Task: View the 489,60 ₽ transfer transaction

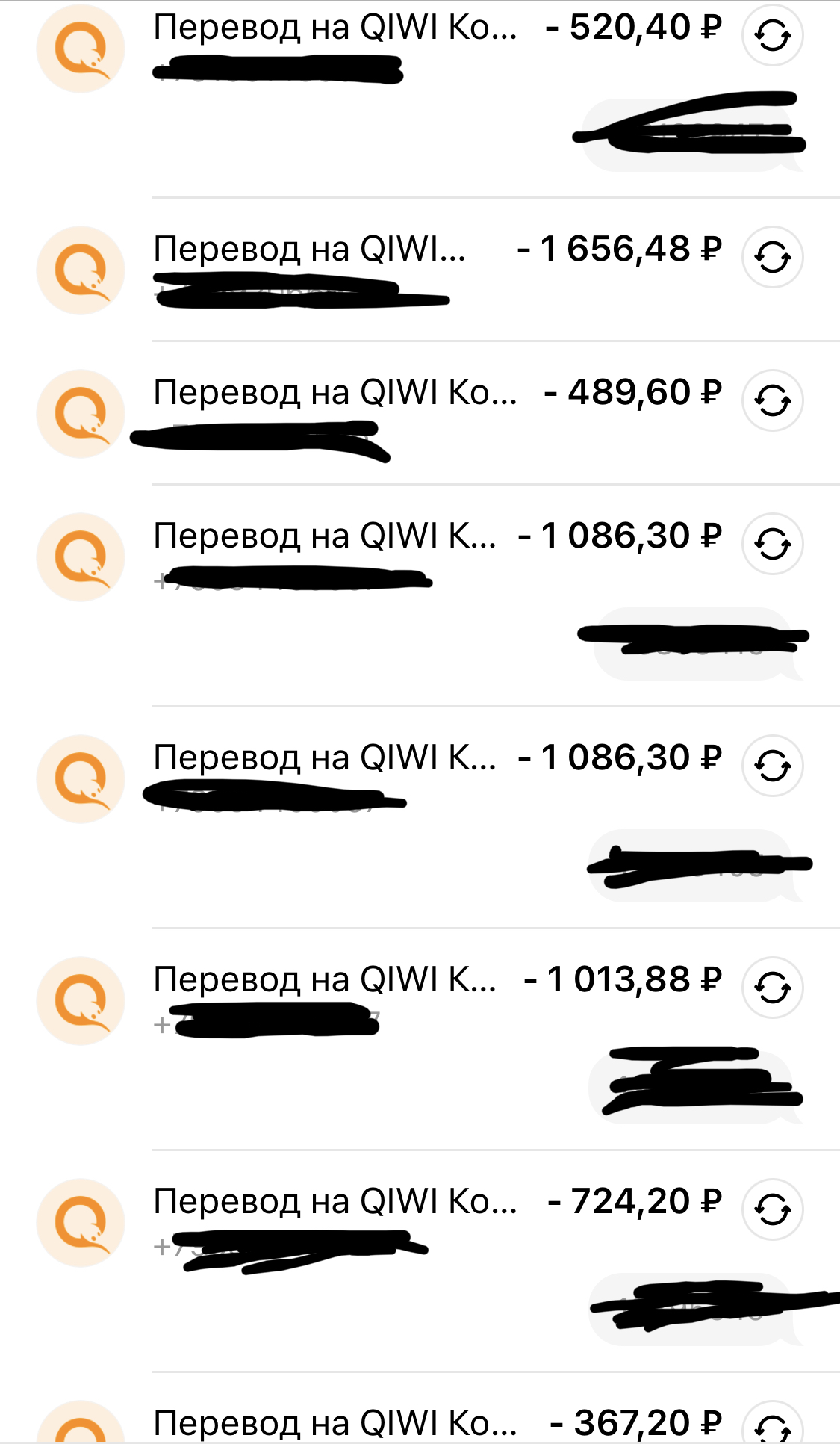Action: point(336,394)
